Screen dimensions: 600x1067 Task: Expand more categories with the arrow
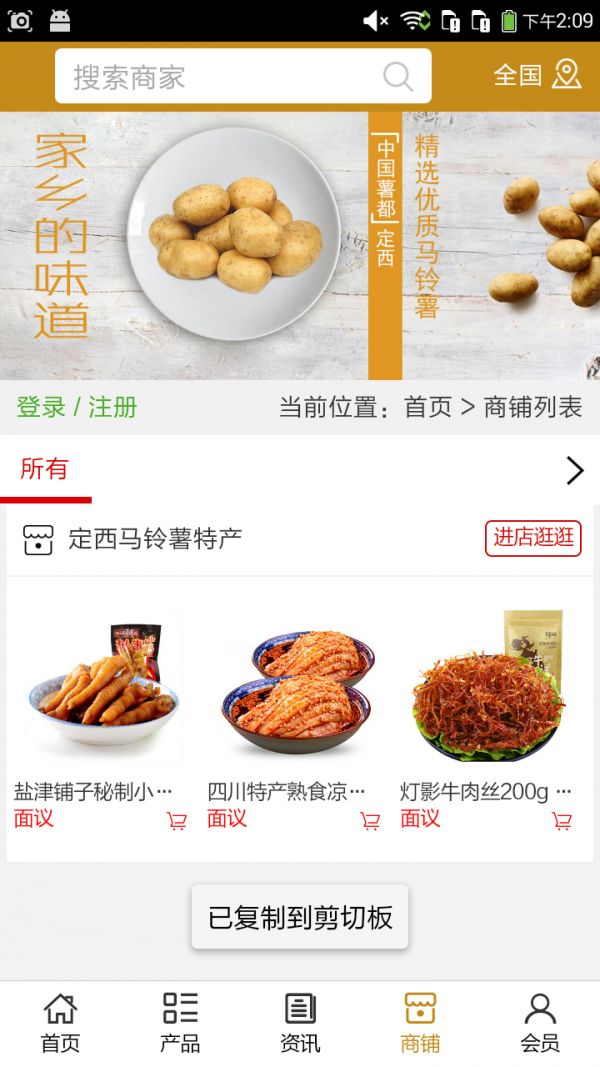(574, 470)
